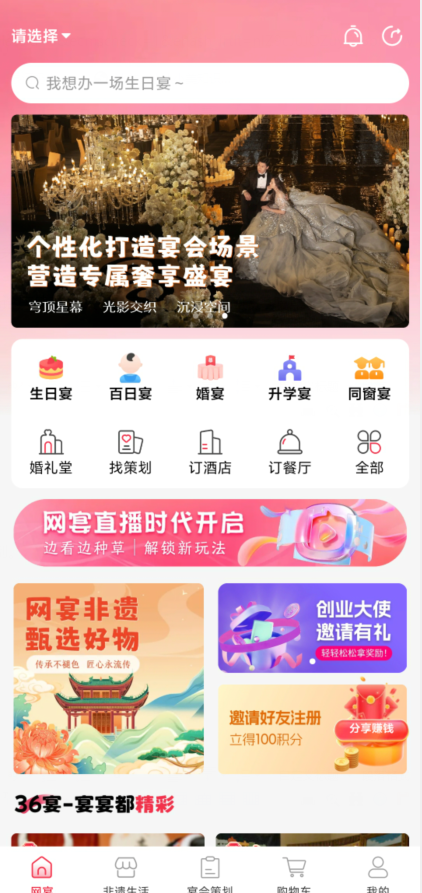Open the 婚宴 category
The height and width of the screenshot is (893, 422).
[210, 378]
